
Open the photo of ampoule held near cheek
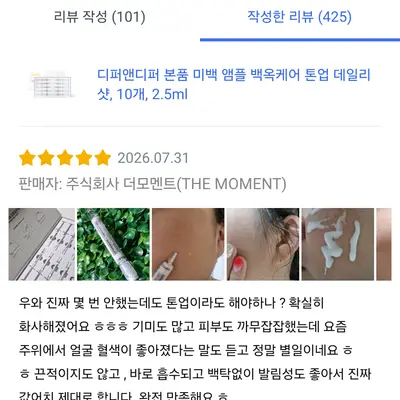click(188, 244)
